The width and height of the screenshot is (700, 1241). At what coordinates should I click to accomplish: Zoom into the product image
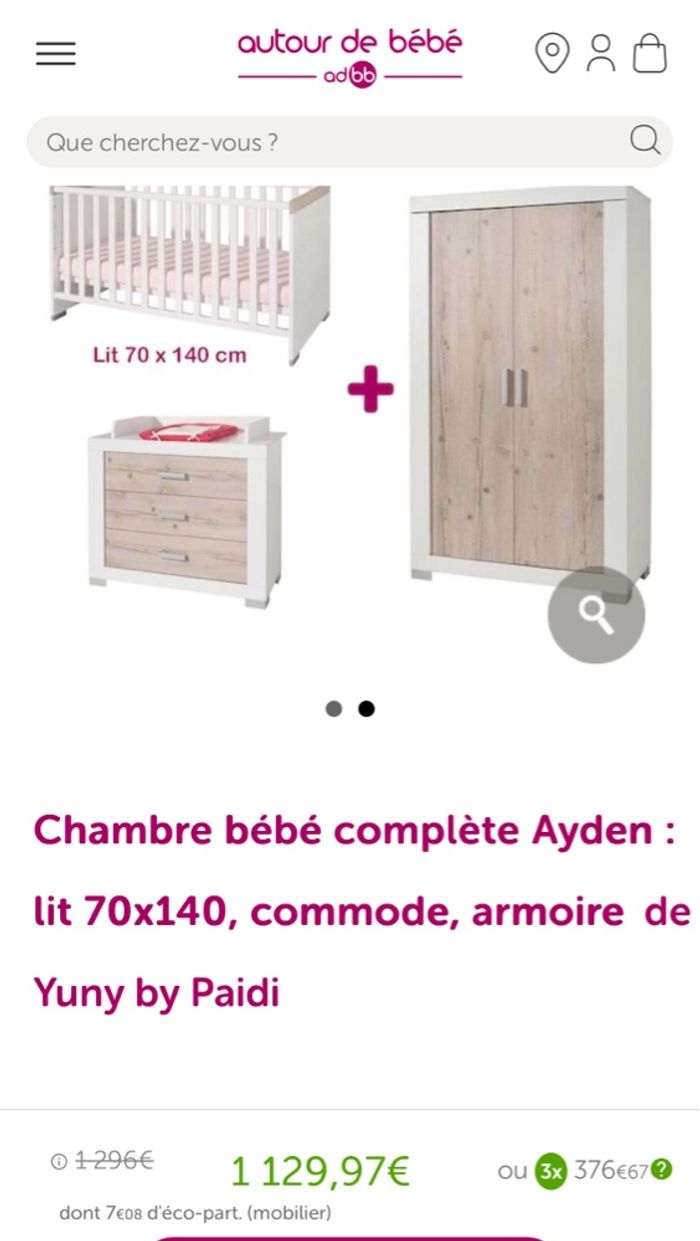(x=596, y=615)
